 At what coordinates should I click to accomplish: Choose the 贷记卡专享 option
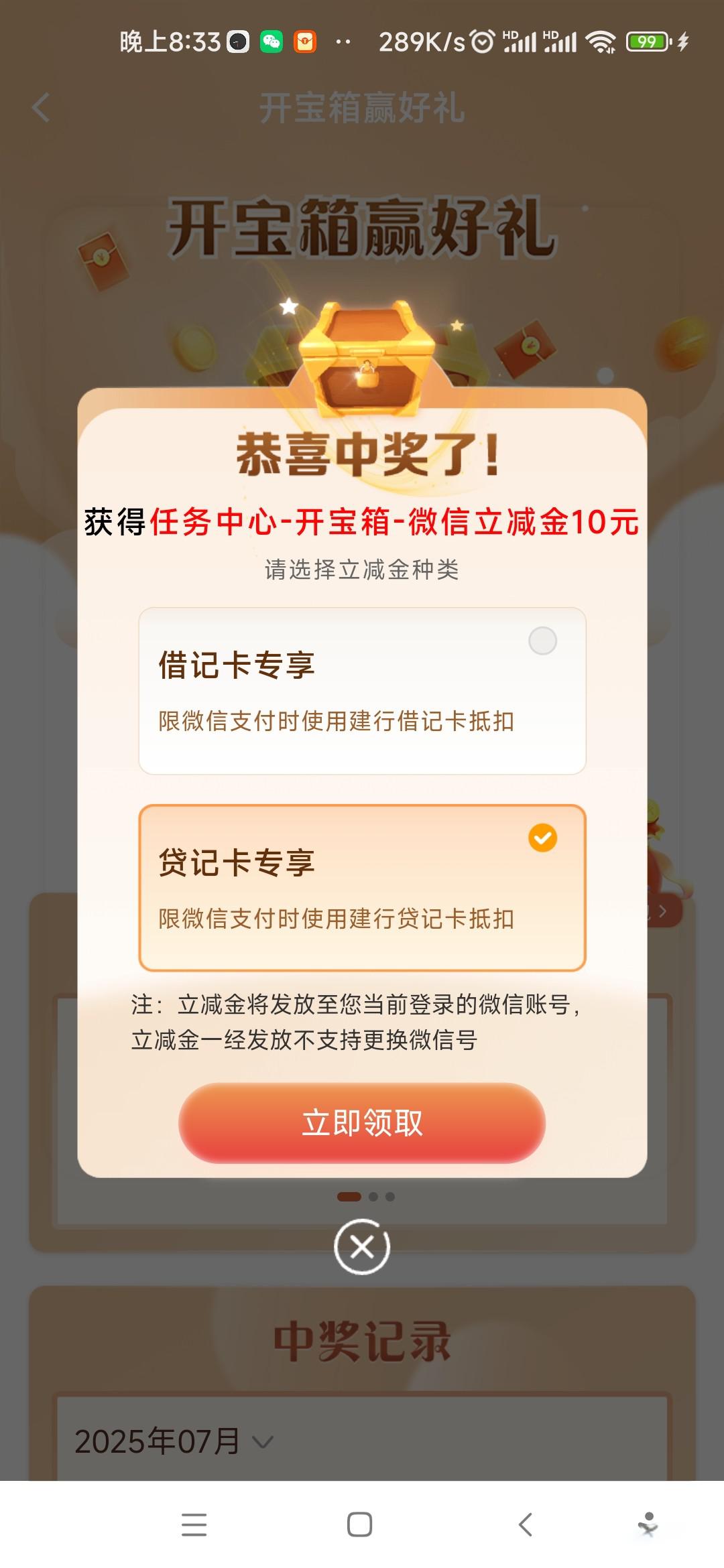tap(362, 887)
